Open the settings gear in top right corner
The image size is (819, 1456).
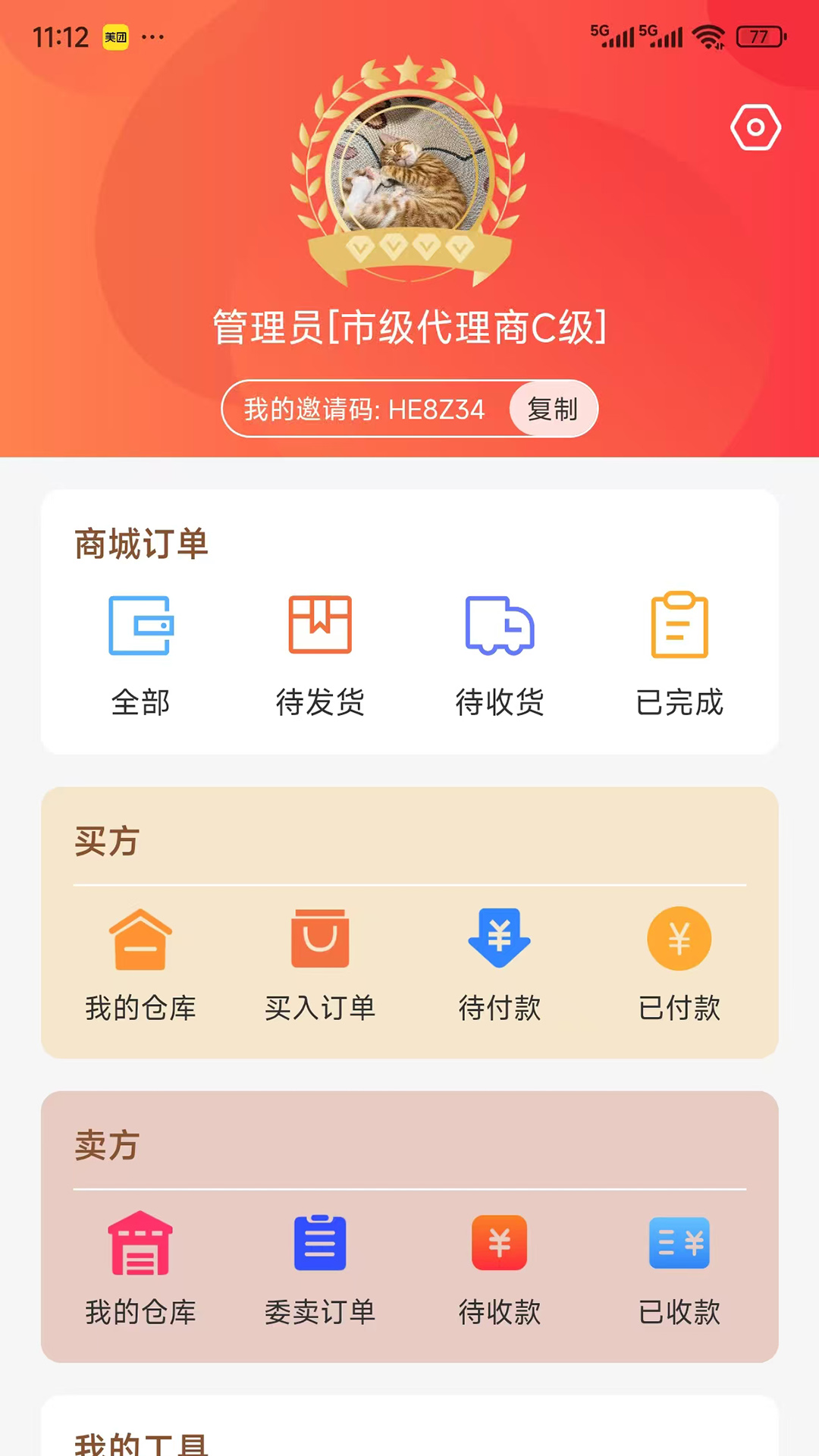pos(755,127)
